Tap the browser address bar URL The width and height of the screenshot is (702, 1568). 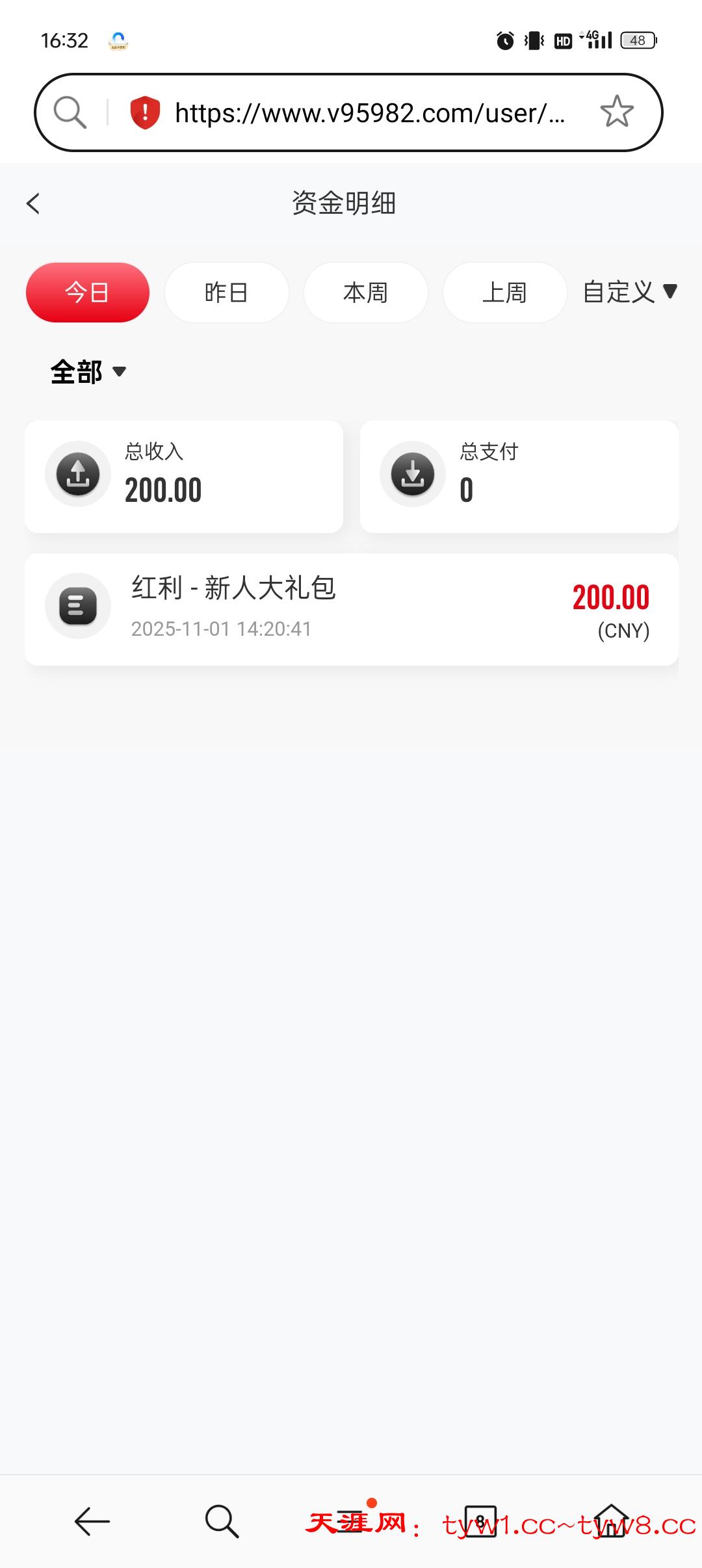pyautogui.click(x=369, y=113)
